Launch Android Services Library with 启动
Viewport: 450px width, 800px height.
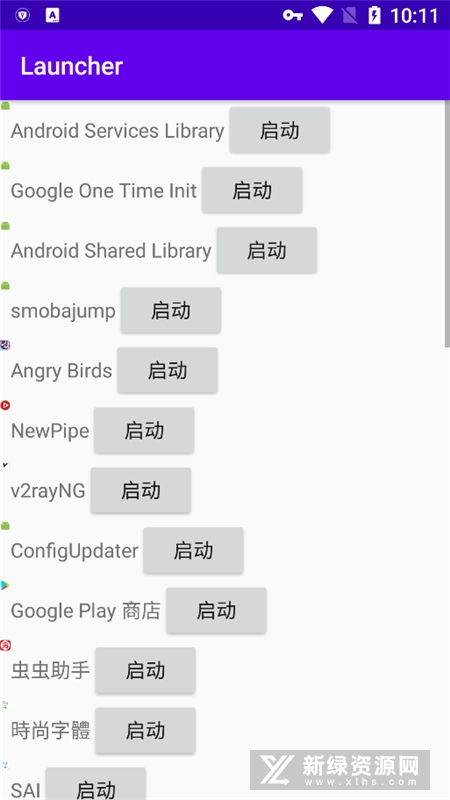[280, 131]
